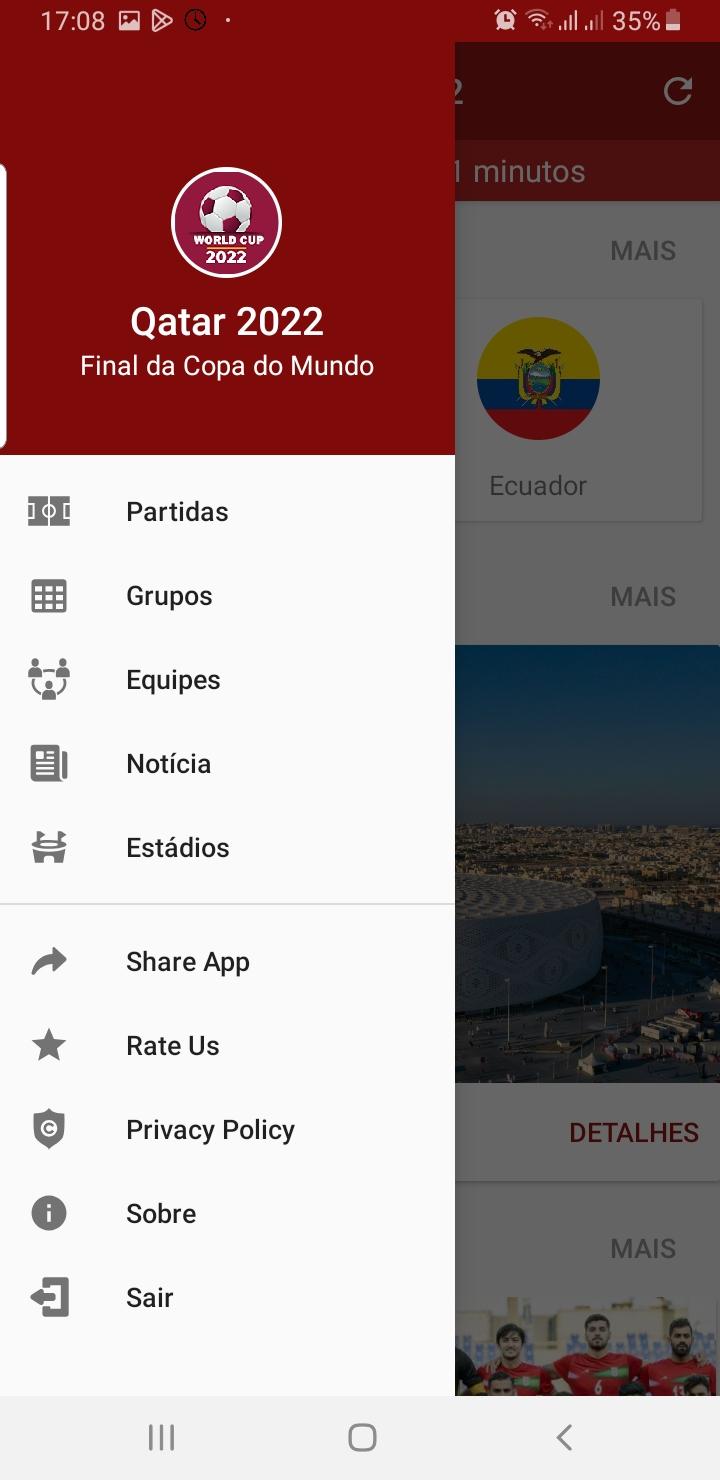This screenshot has height=1480, width=720.
Task: Go to Grupos section
Action: coord(169,596)
